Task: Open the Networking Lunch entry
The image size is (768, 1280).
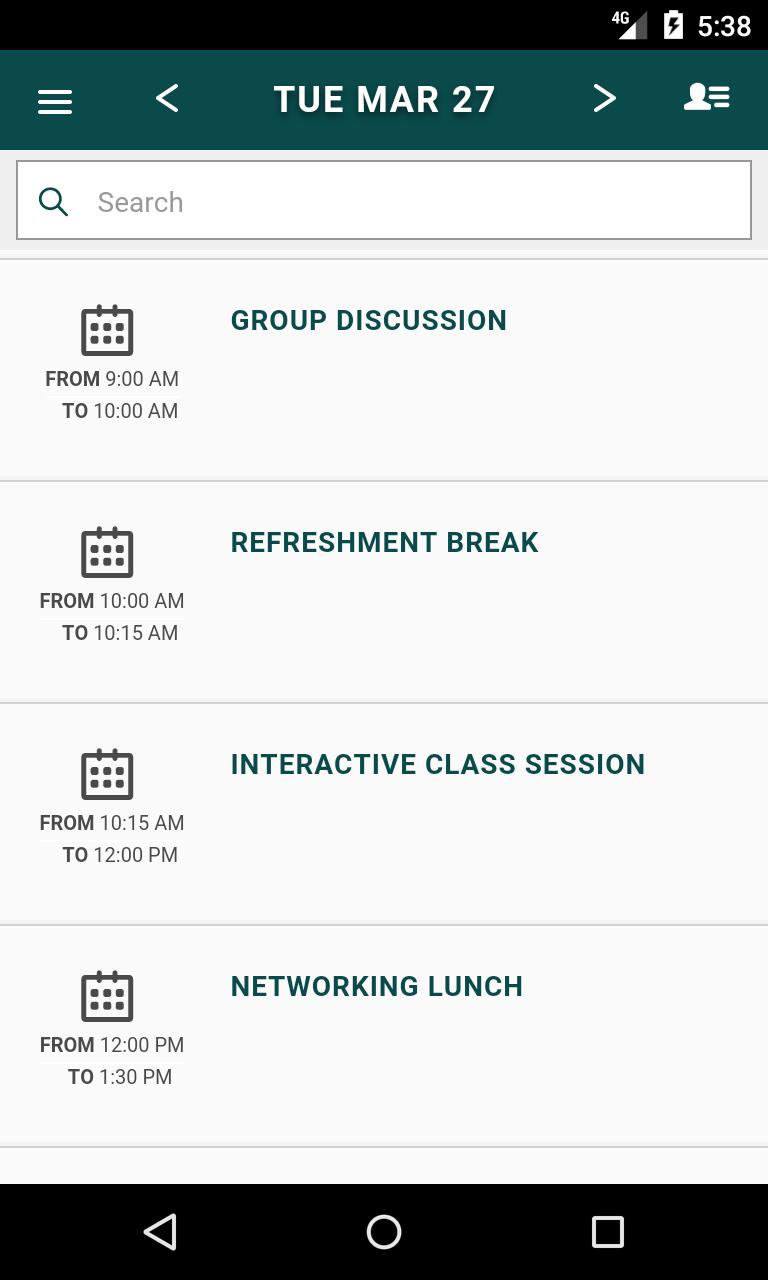Action: tap(377, 987)
